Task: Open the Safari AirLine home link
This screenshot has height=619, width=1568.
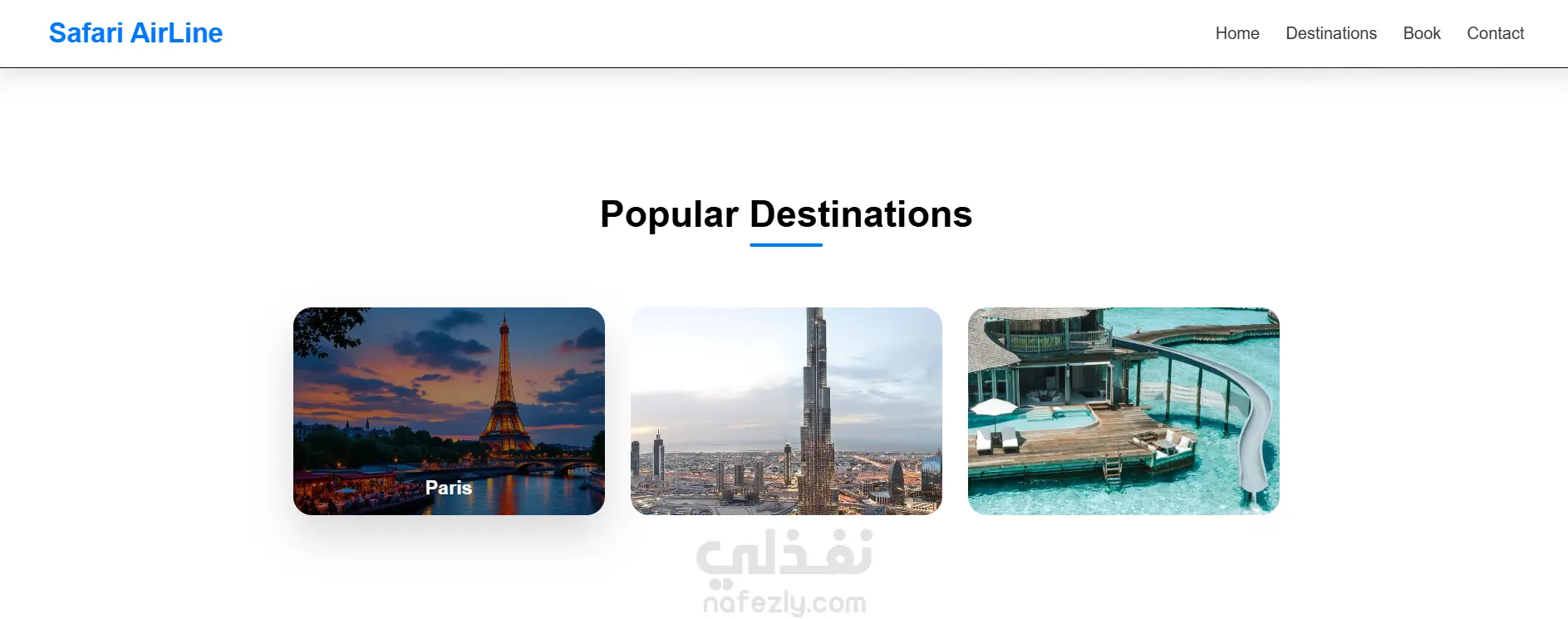Action: click(135, 33)
